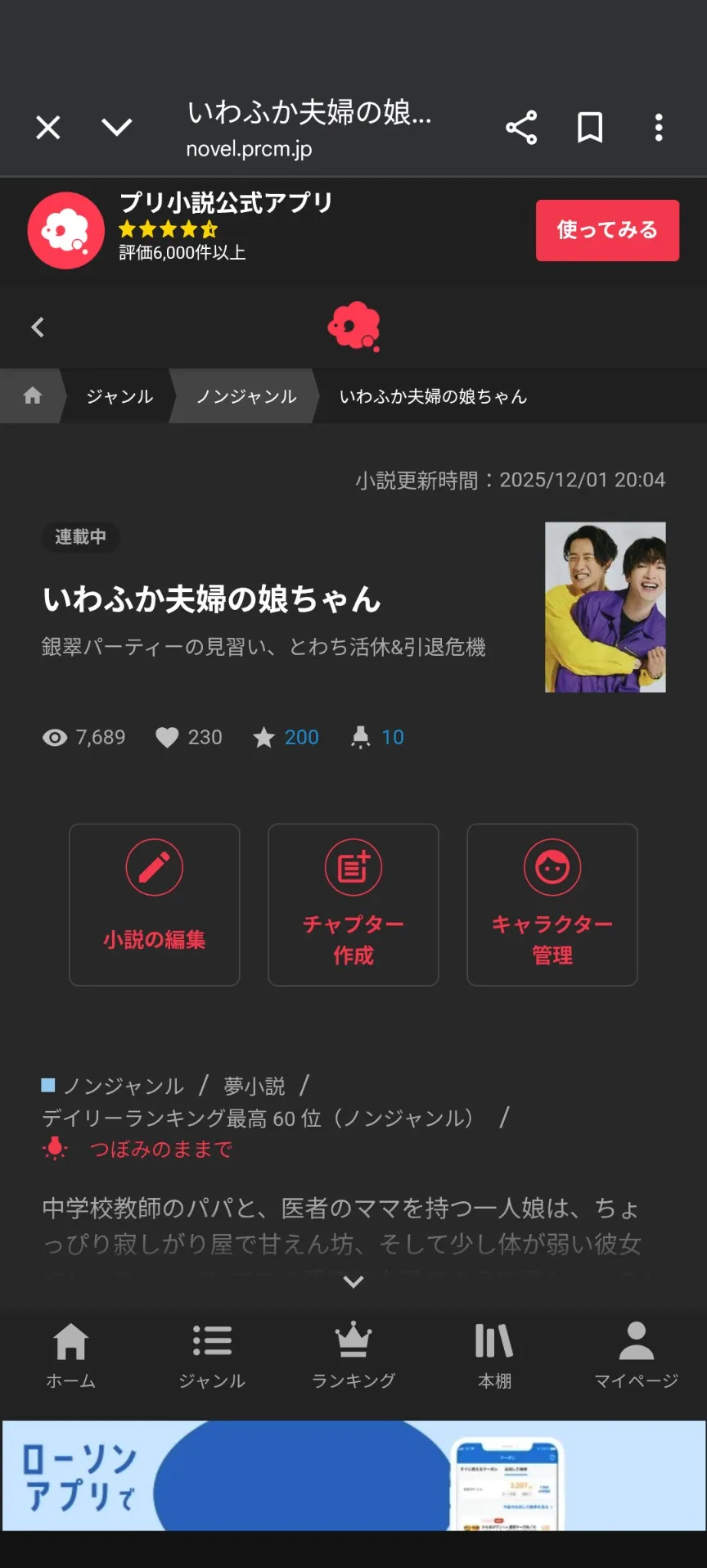
Task: Open the つぼみのままで link
Action: 161,1149
